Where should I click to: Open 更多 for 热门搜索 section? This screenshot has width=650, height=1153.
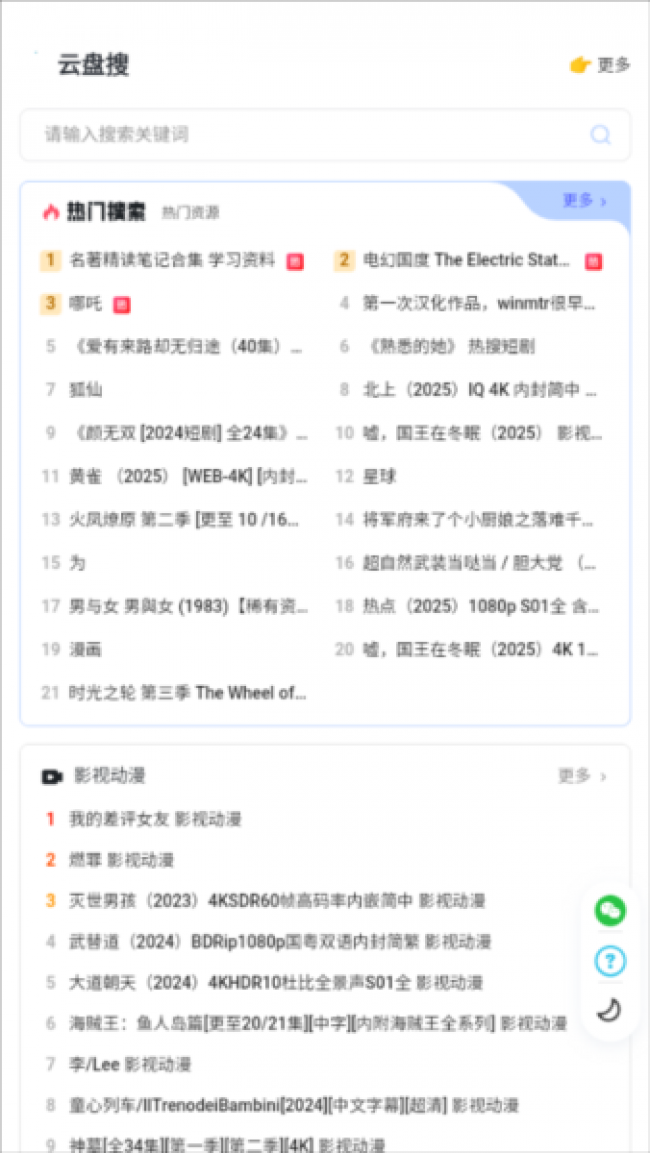(584, 200)
